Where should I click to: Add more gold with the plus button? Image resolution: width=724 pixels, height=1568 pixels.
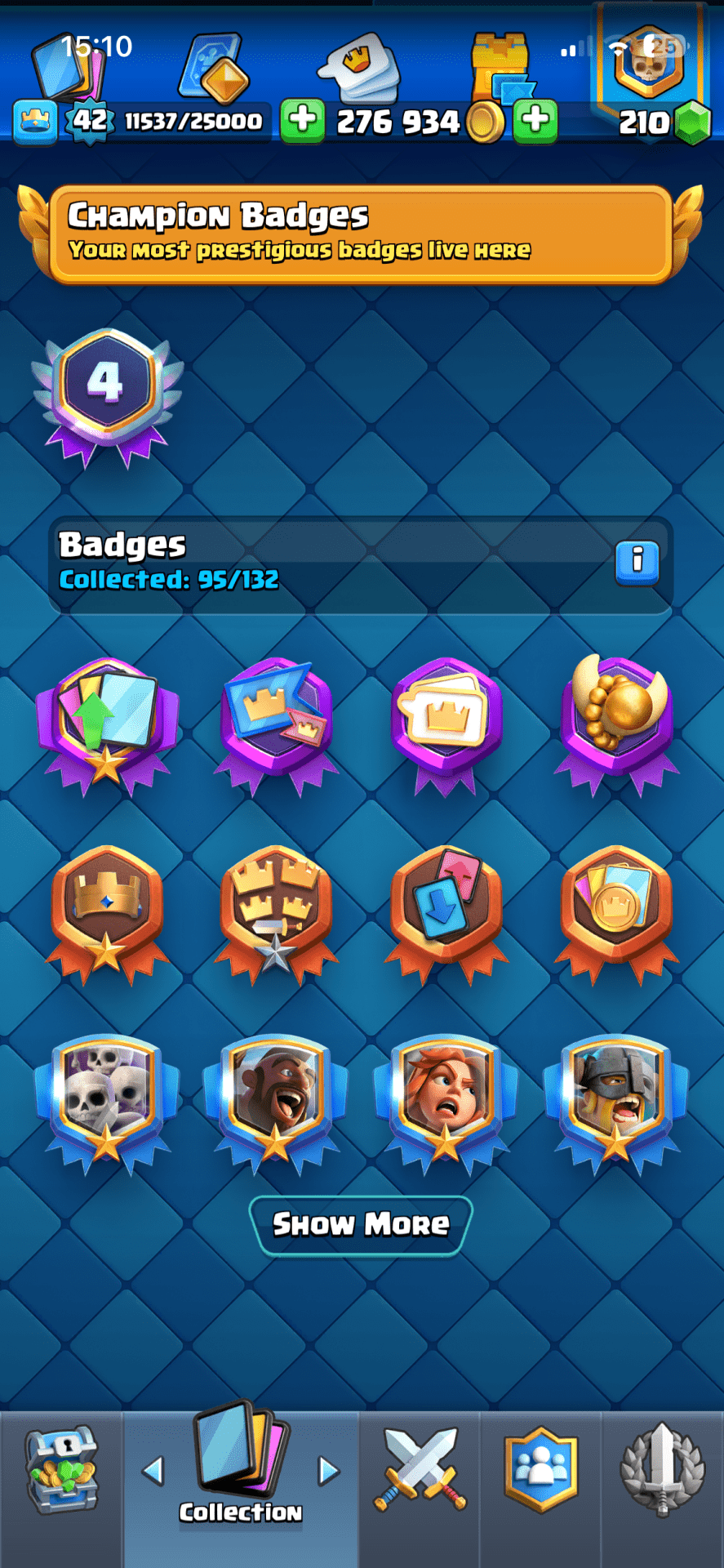[535, 121]
